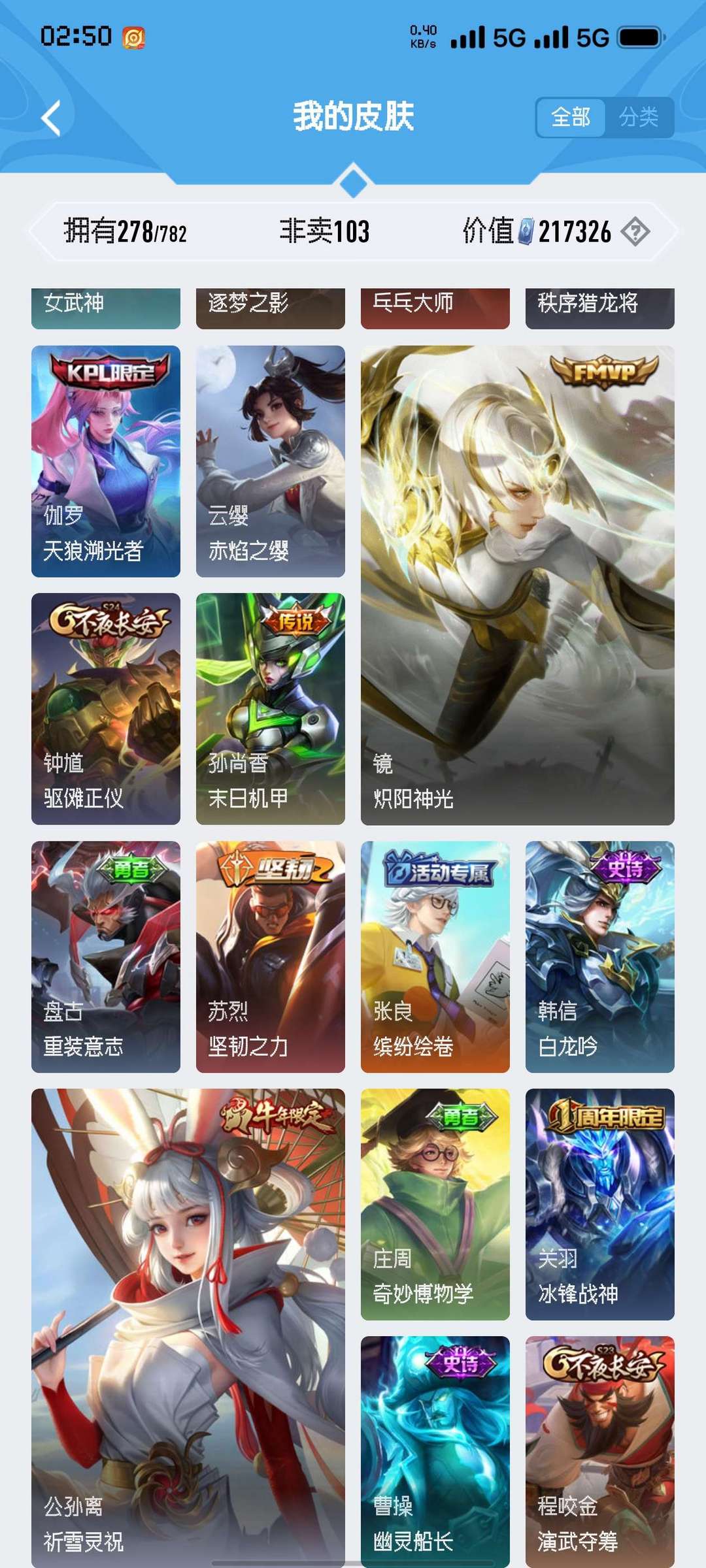Screen dimensions: 706x1568
Task: Open the 曹操 幽灵船长 skin card
Action: [x=435, y=1452]
